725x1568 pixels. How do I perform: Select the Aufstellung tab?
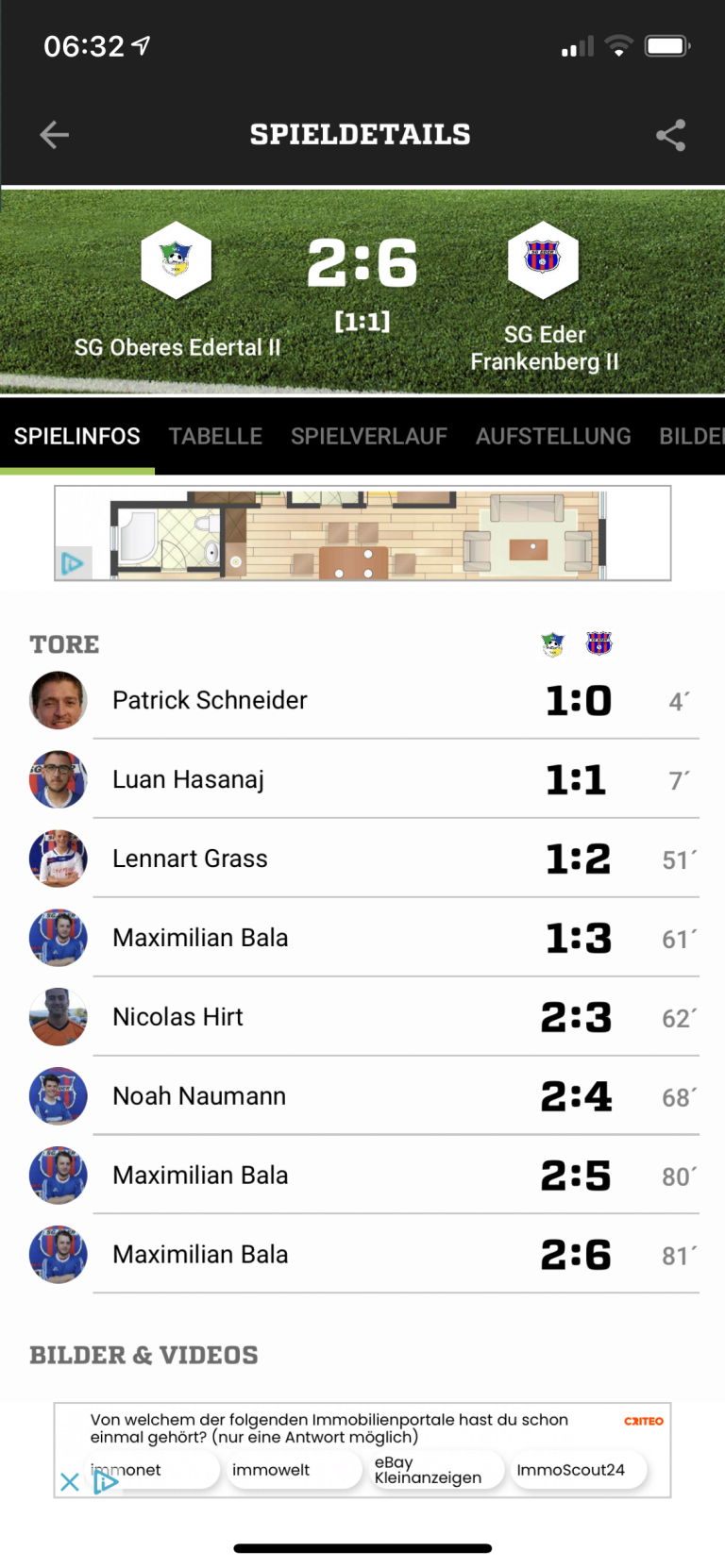point(553,436)
